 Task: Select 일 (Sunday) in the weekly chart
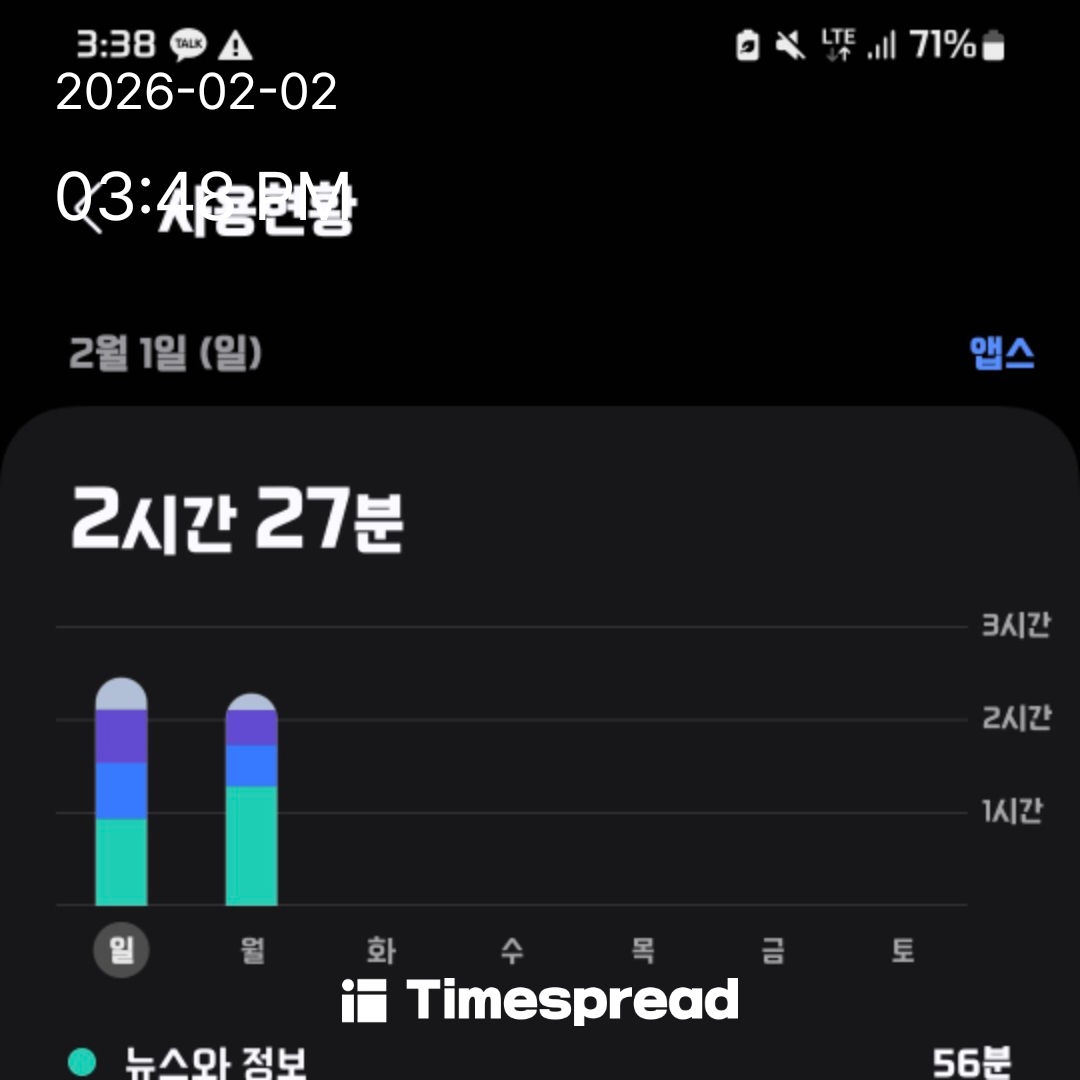click(x=121, y=950)
